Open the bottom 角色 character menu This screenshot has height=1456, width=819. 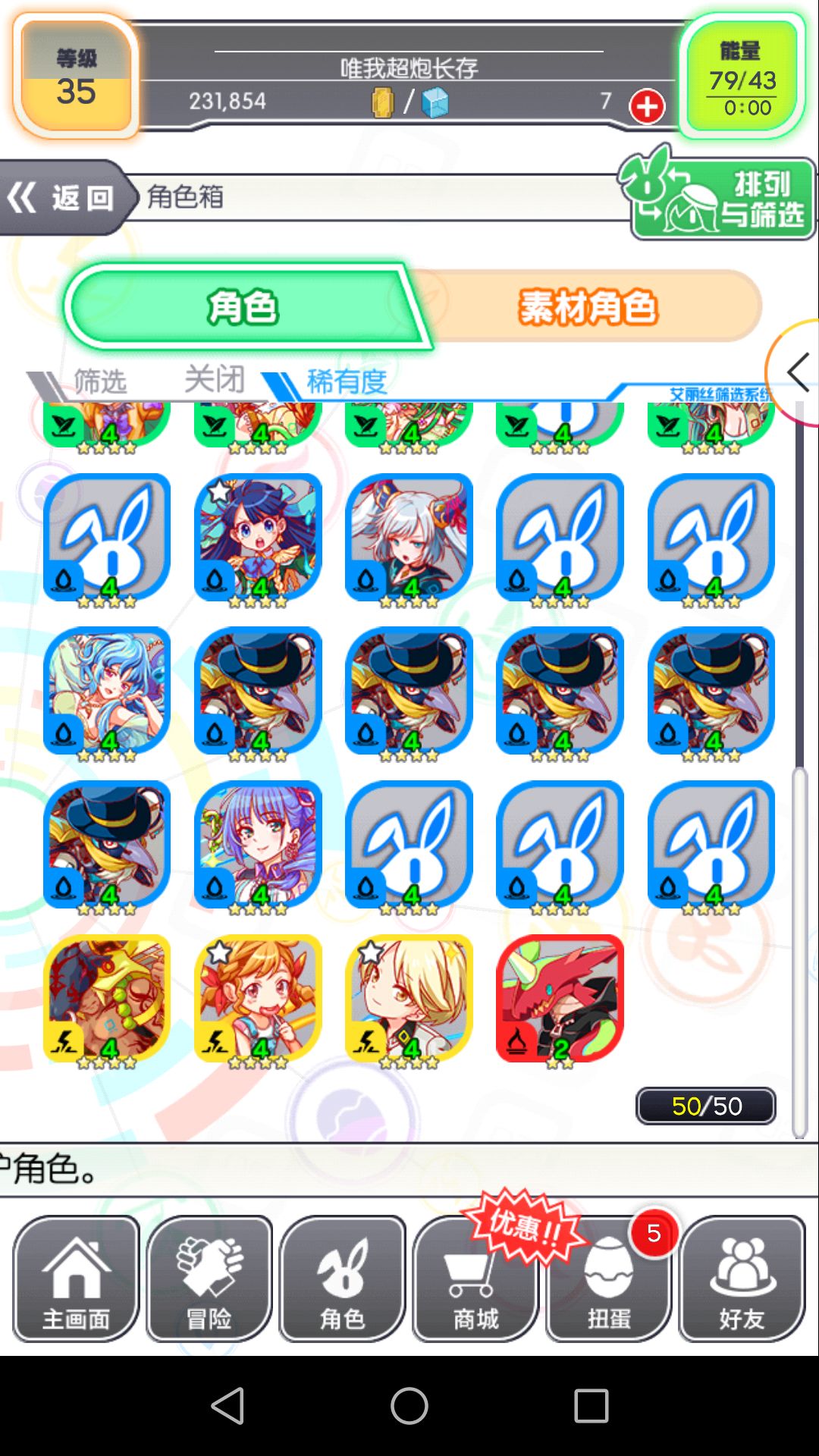343,1279
